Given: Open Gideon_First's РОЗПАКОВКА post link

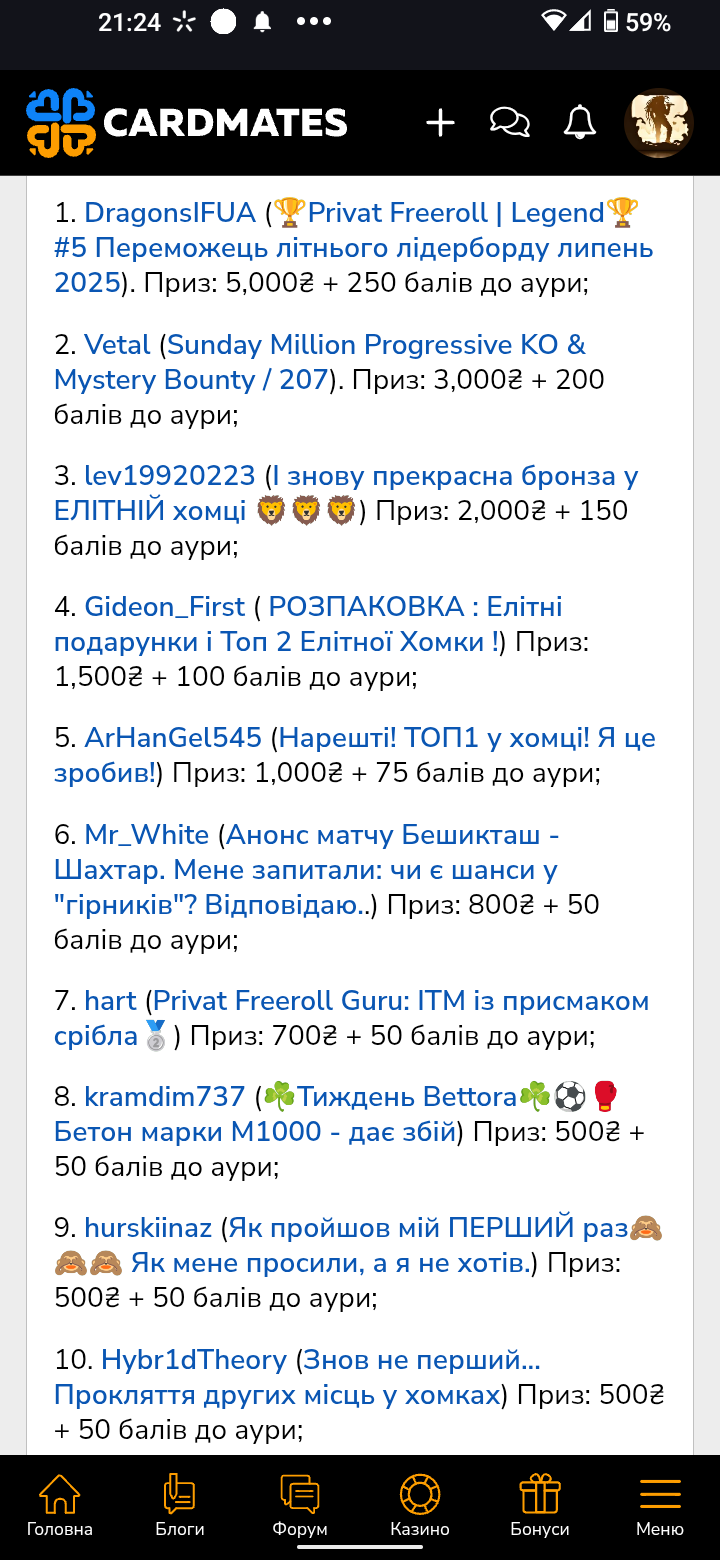Looking at the screenshot, I should pyautogui.click(x=308, y=624).
